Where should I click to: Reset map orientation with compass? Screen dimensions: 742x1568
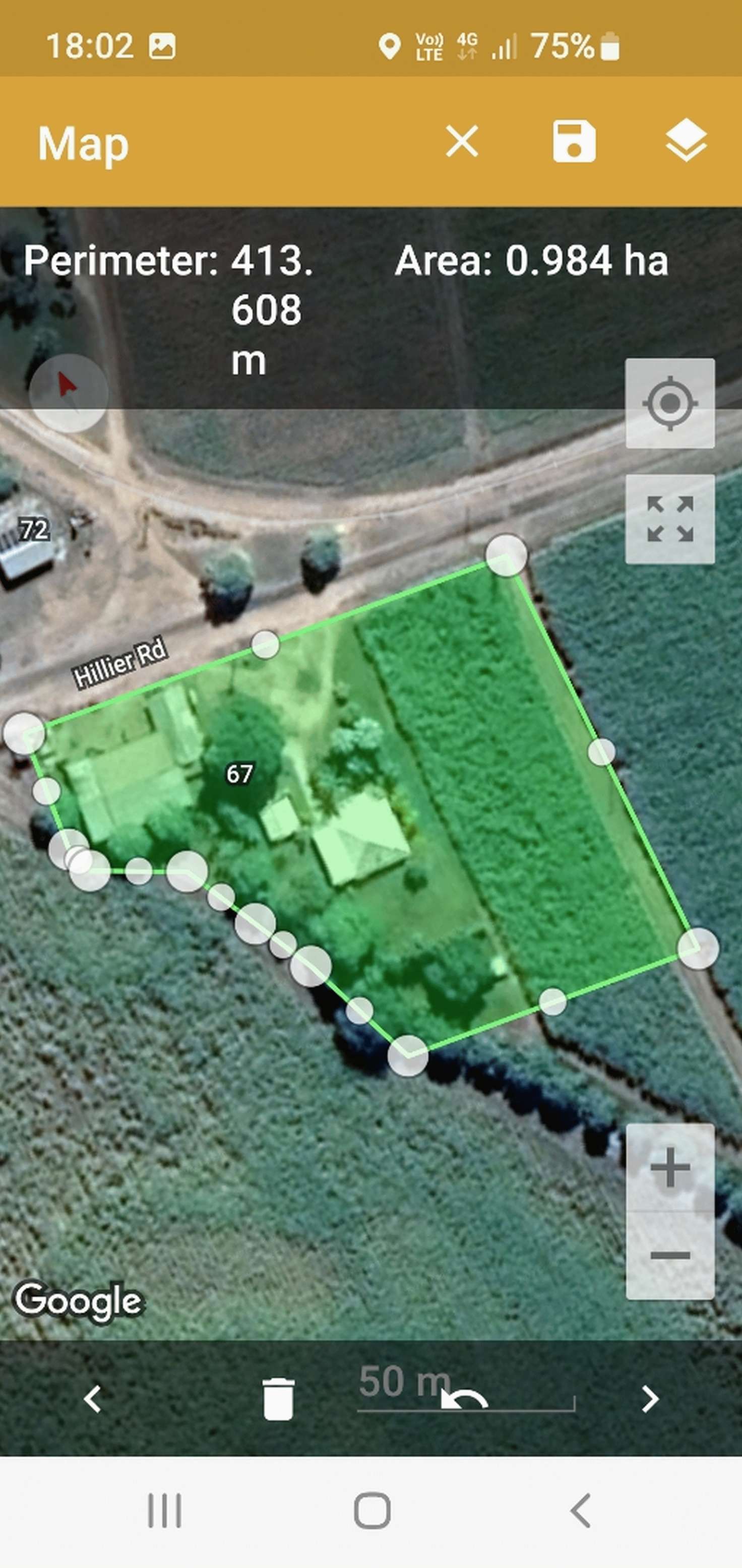(x=68, y=393)
